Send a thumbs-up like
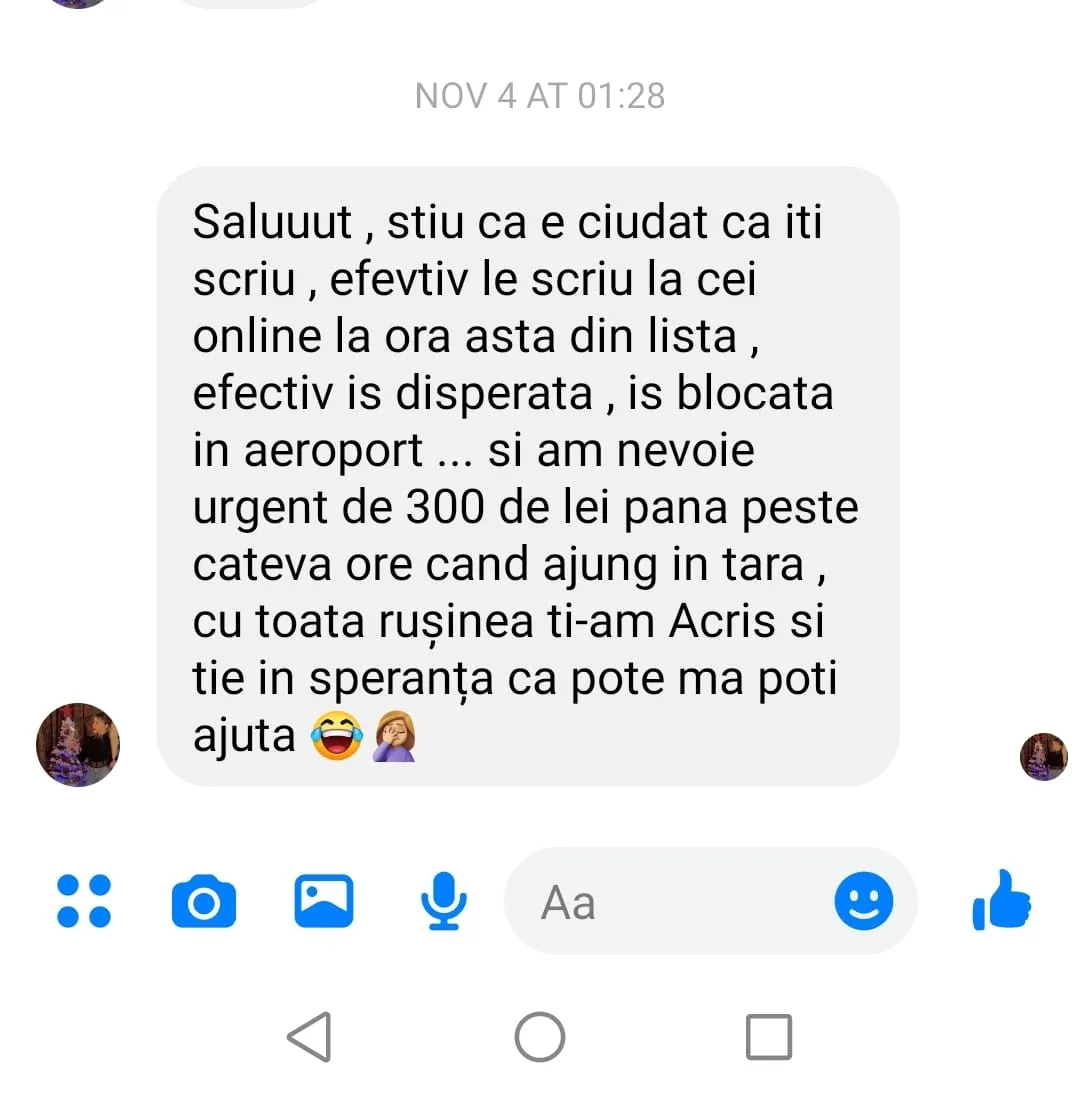Screen dimensions: 1080x1095 (x=1001, y=900)
